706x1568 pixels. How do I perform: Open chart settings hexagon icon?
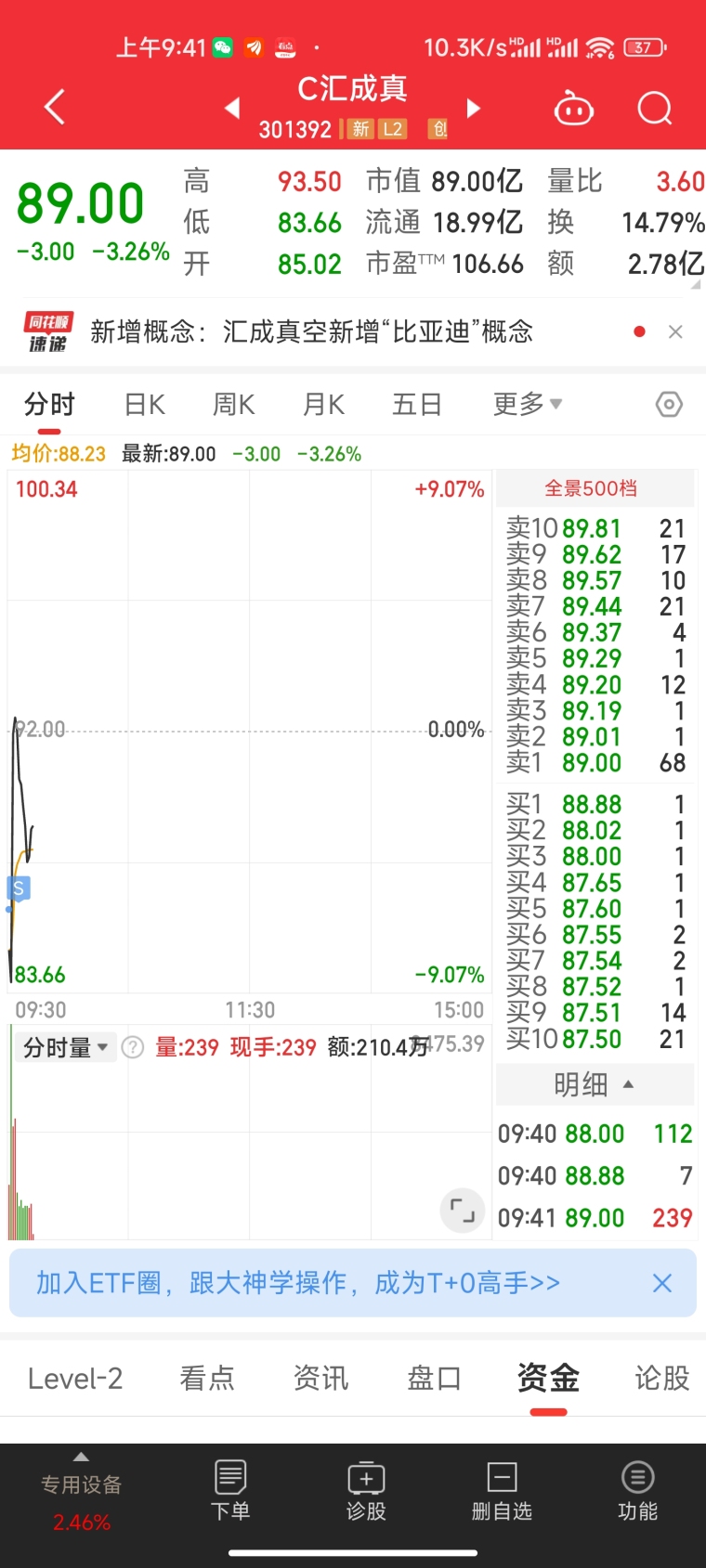pyautogui.click(x=669, y=405)
